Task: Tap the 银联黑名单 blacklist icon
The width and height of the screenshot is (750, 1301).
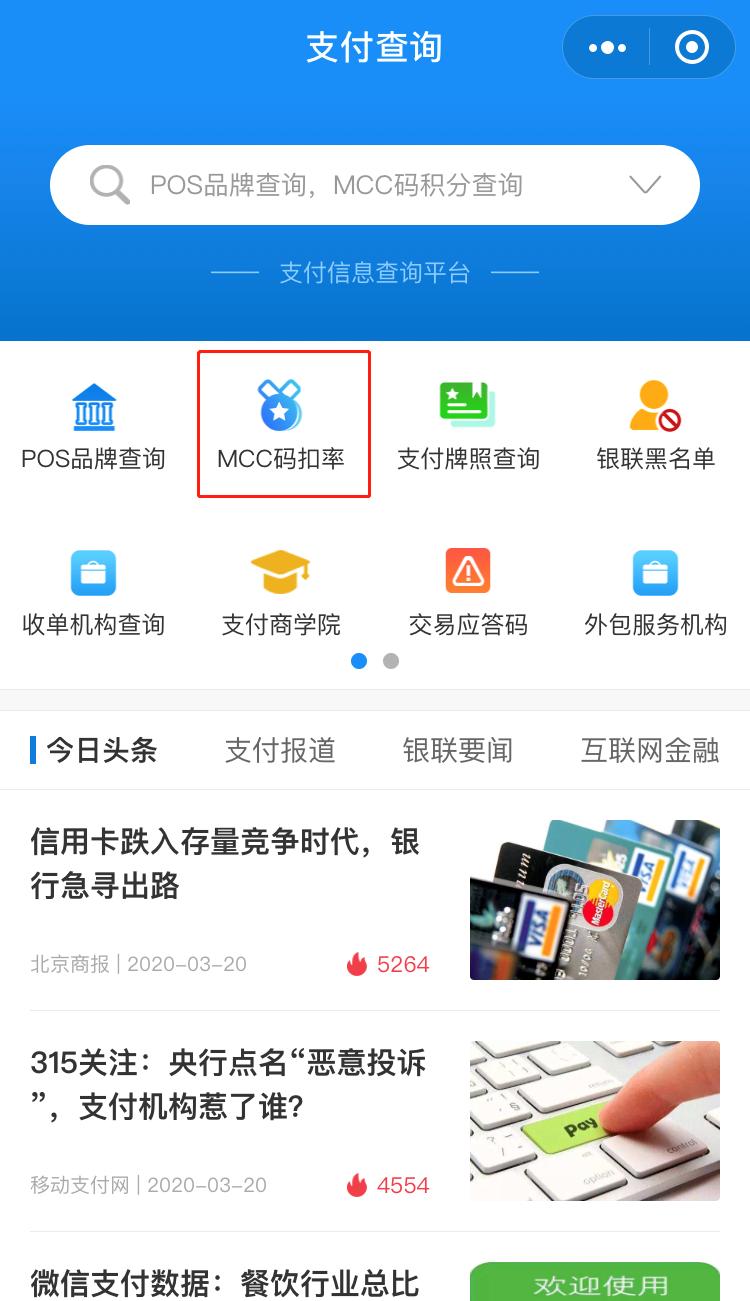Action: (x=655, y=407)
